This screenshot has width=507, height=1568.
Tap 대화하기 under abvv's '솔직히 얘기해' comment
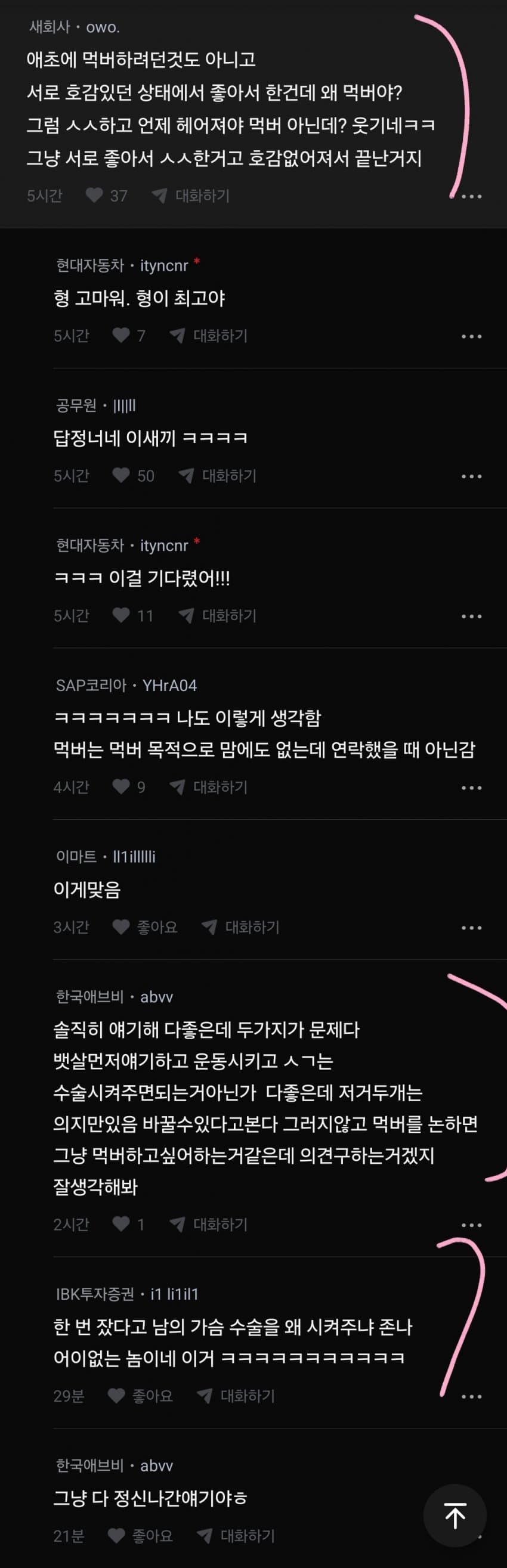(x=209, y=1223)
